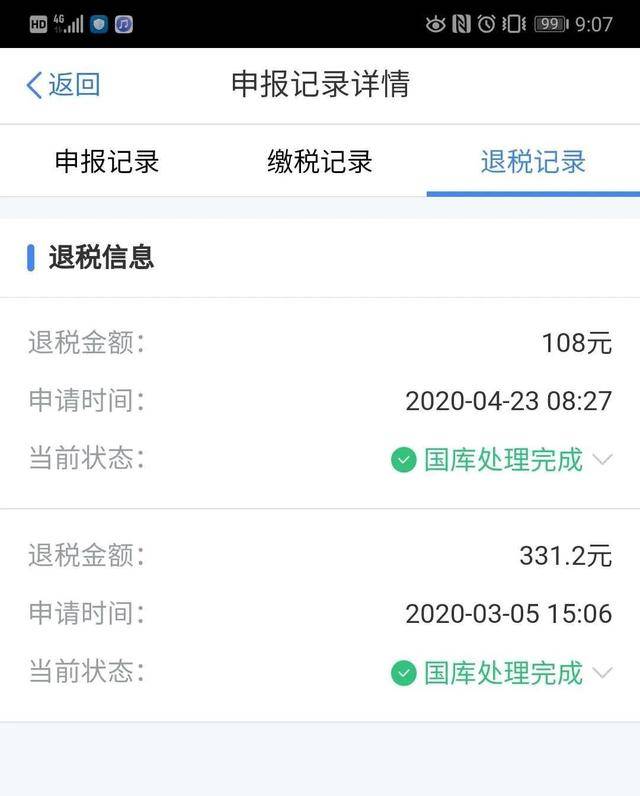
Task: Select the 退税记录 tab
Action: coord(533,162)
